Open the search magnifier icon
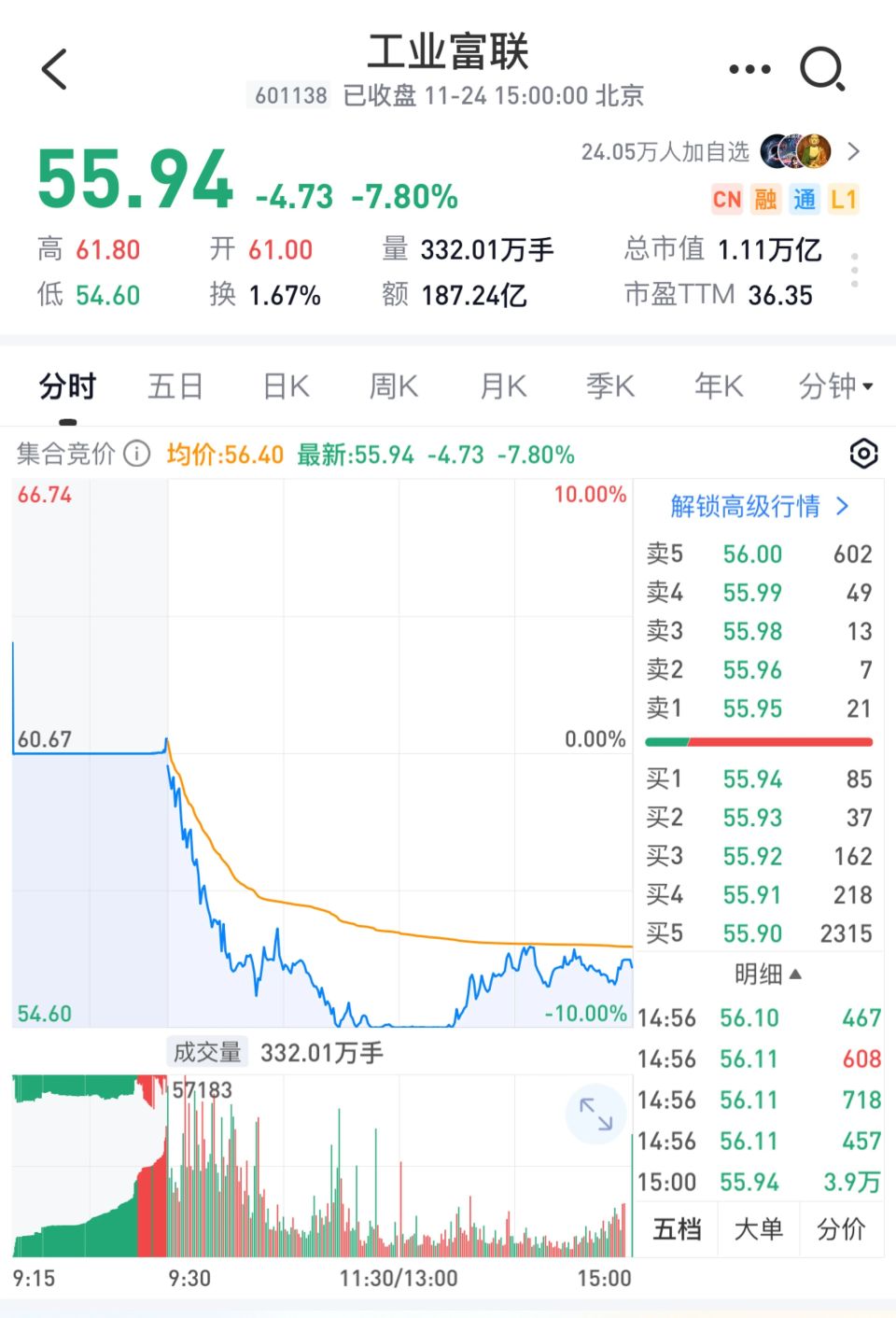 point(822,69)
